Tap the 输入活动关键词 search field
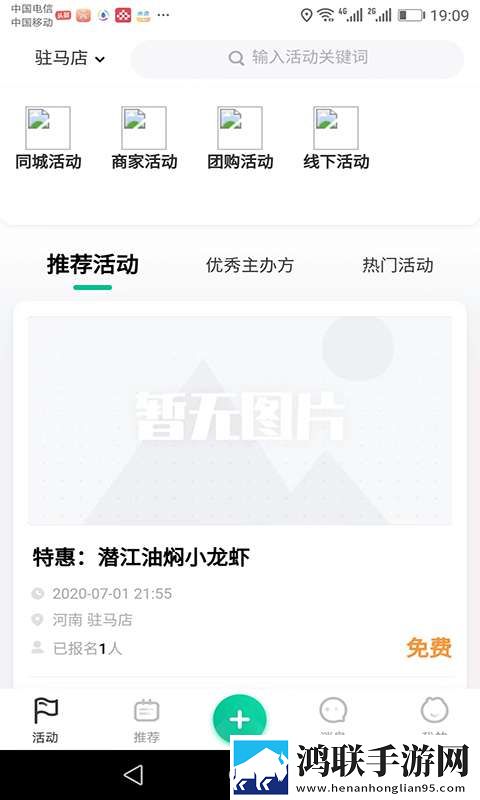Image resolution: width=480 pixels, height=800 pixels. [297, 58]
